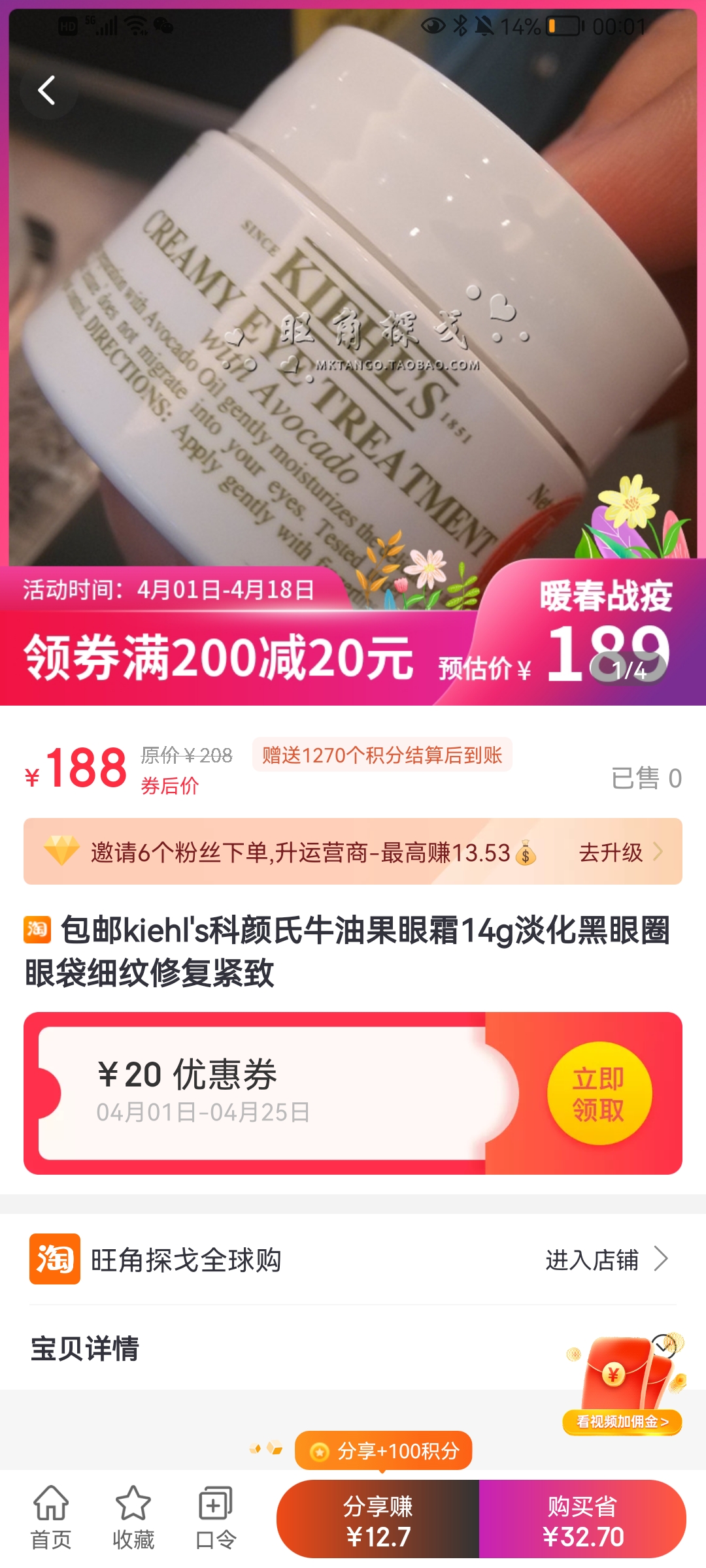Viewport: 706px width, 1568px height.
Task: Open the Kiehl's product image gallery
Action: (x=353, y=294)
